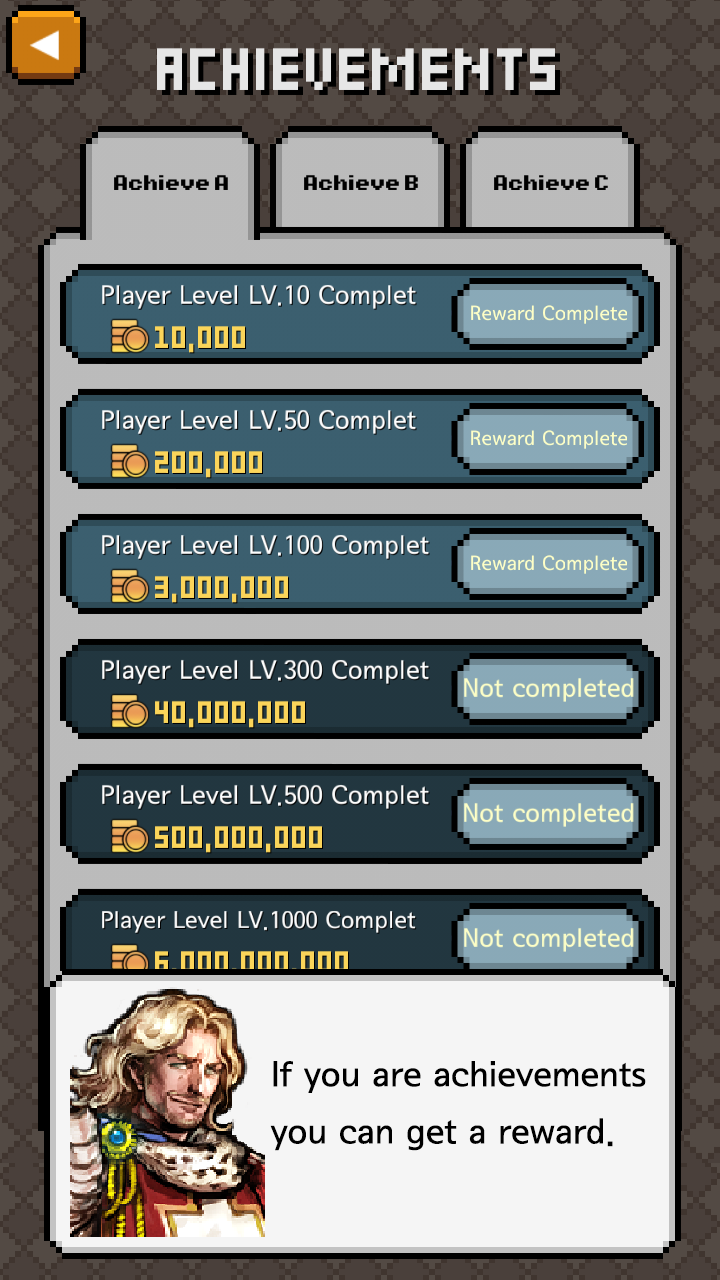
Task: Tap Reward Complete for Player Level LV.100
Action: coord(548,564)
